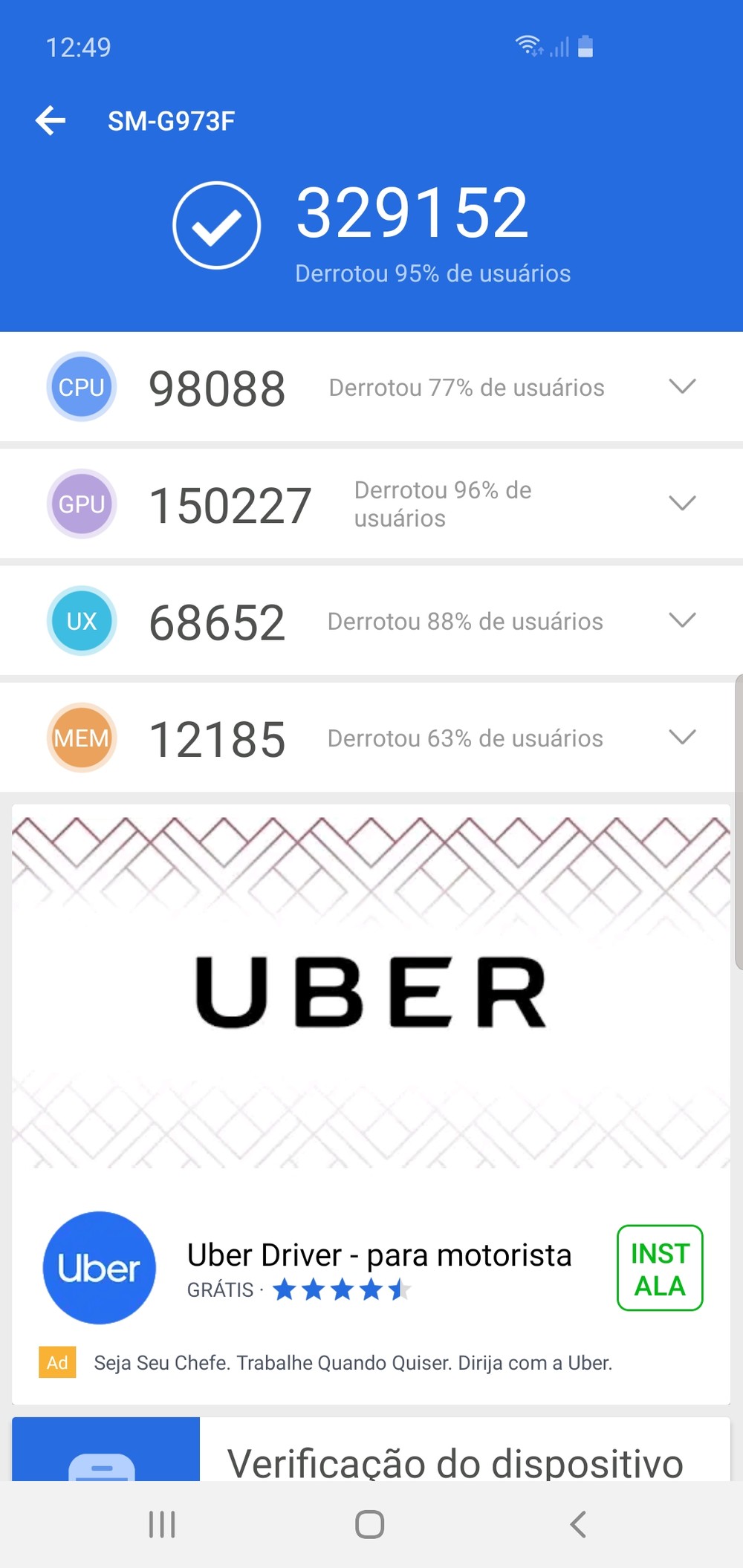
Task: Go to the home screen
Action: (x=369, y=1525)
